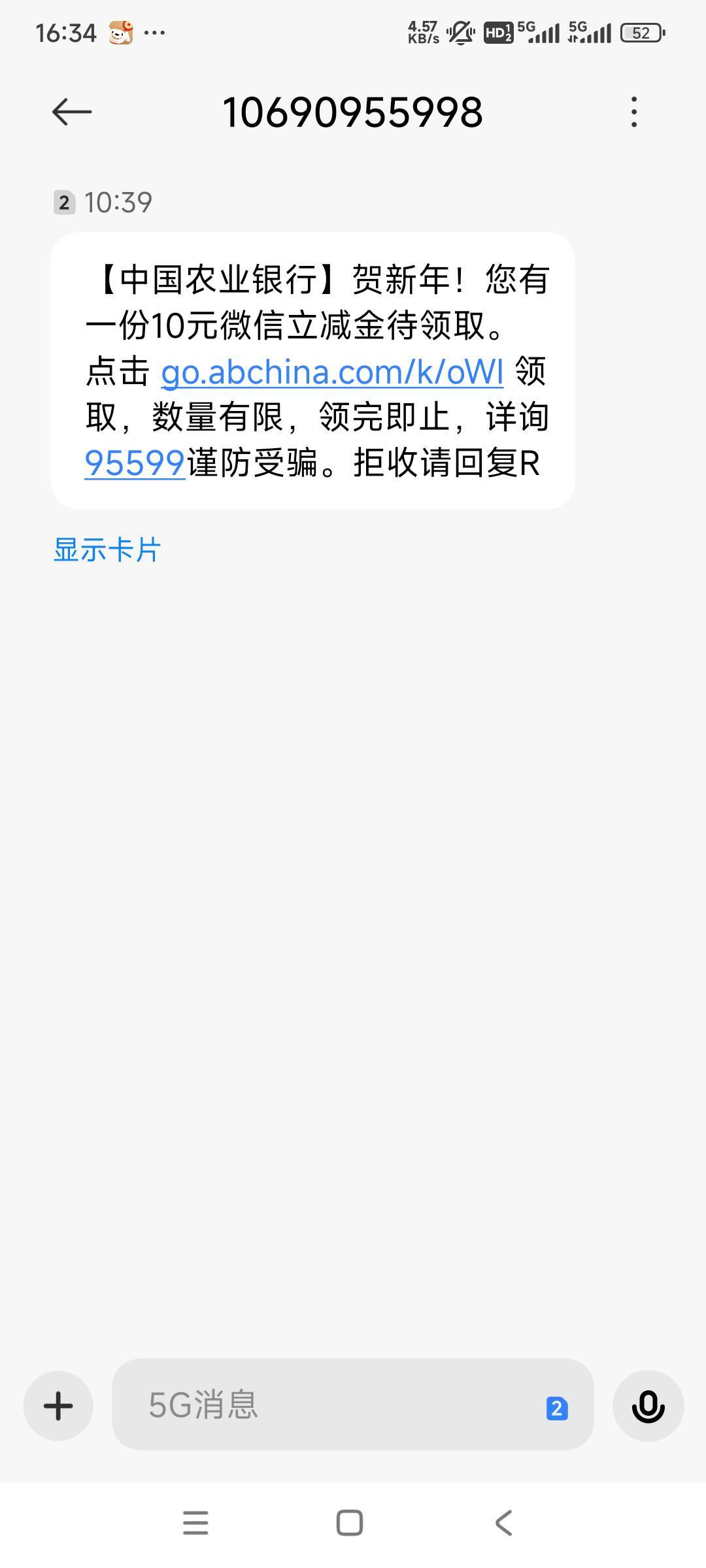
Task: Open the plus attachment button
Action: coord(58,1406)
